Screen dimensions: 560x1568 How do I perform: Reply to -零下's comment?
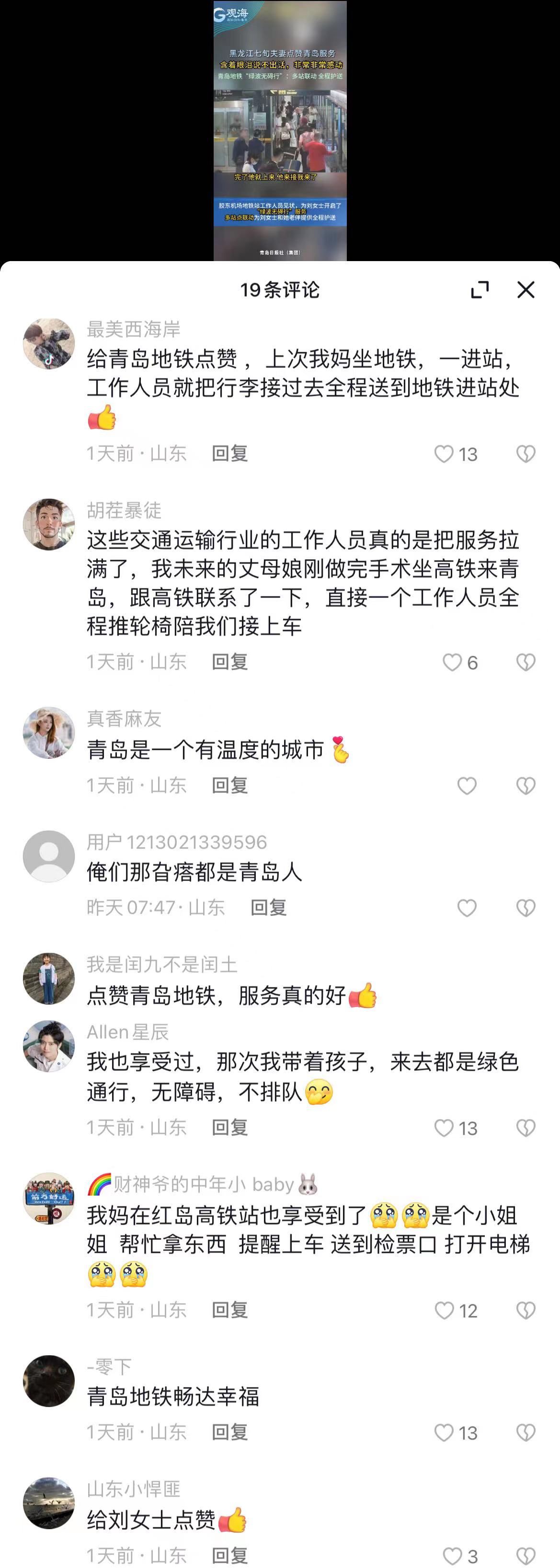[x=229, y=1431]
